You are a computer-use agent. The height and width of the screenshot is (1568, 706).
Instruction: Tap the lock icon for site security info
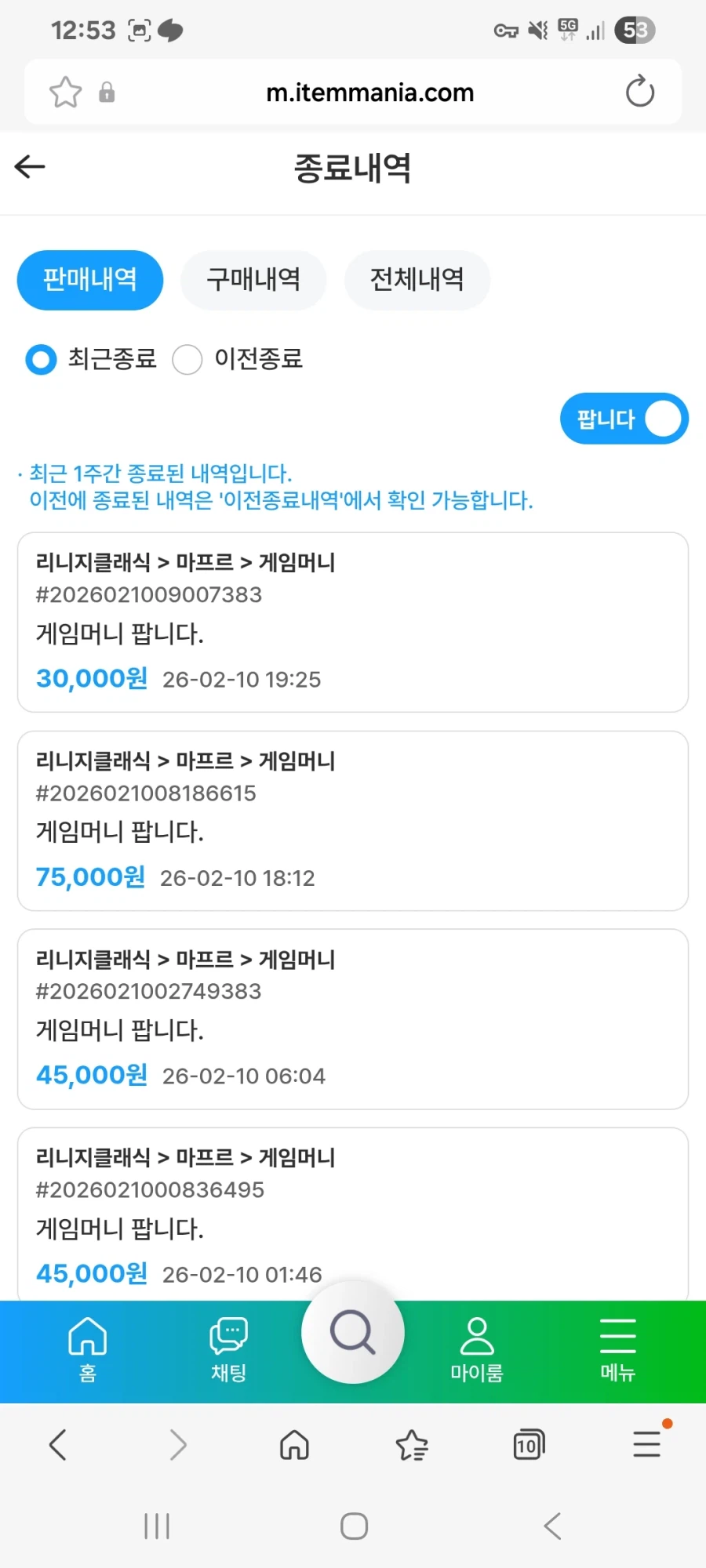tap(107, 92)
